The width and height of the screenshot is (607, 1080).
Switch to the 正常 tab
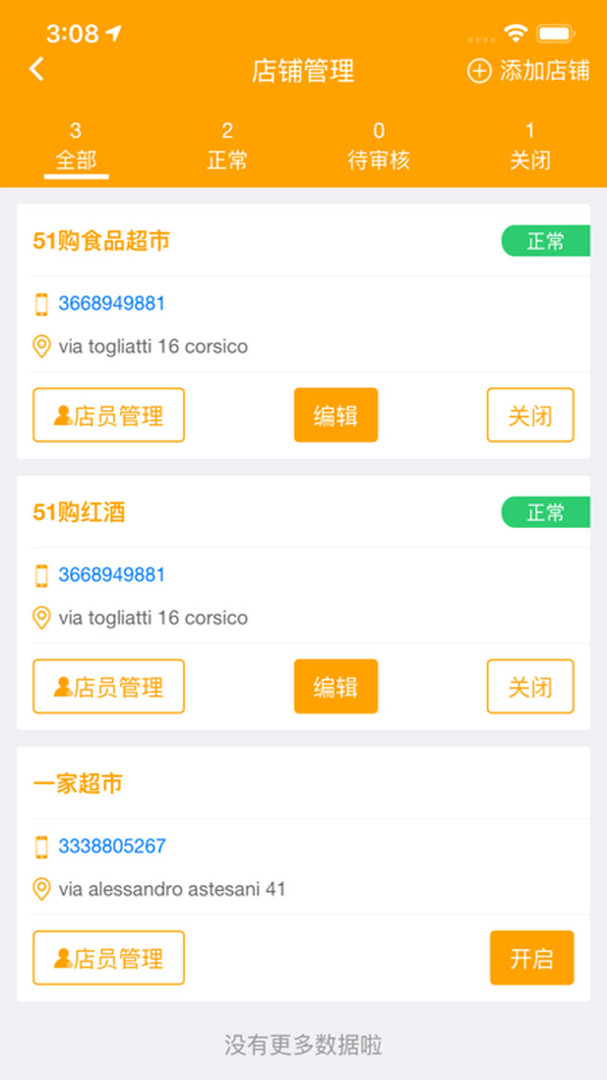(x=227, y=147)
